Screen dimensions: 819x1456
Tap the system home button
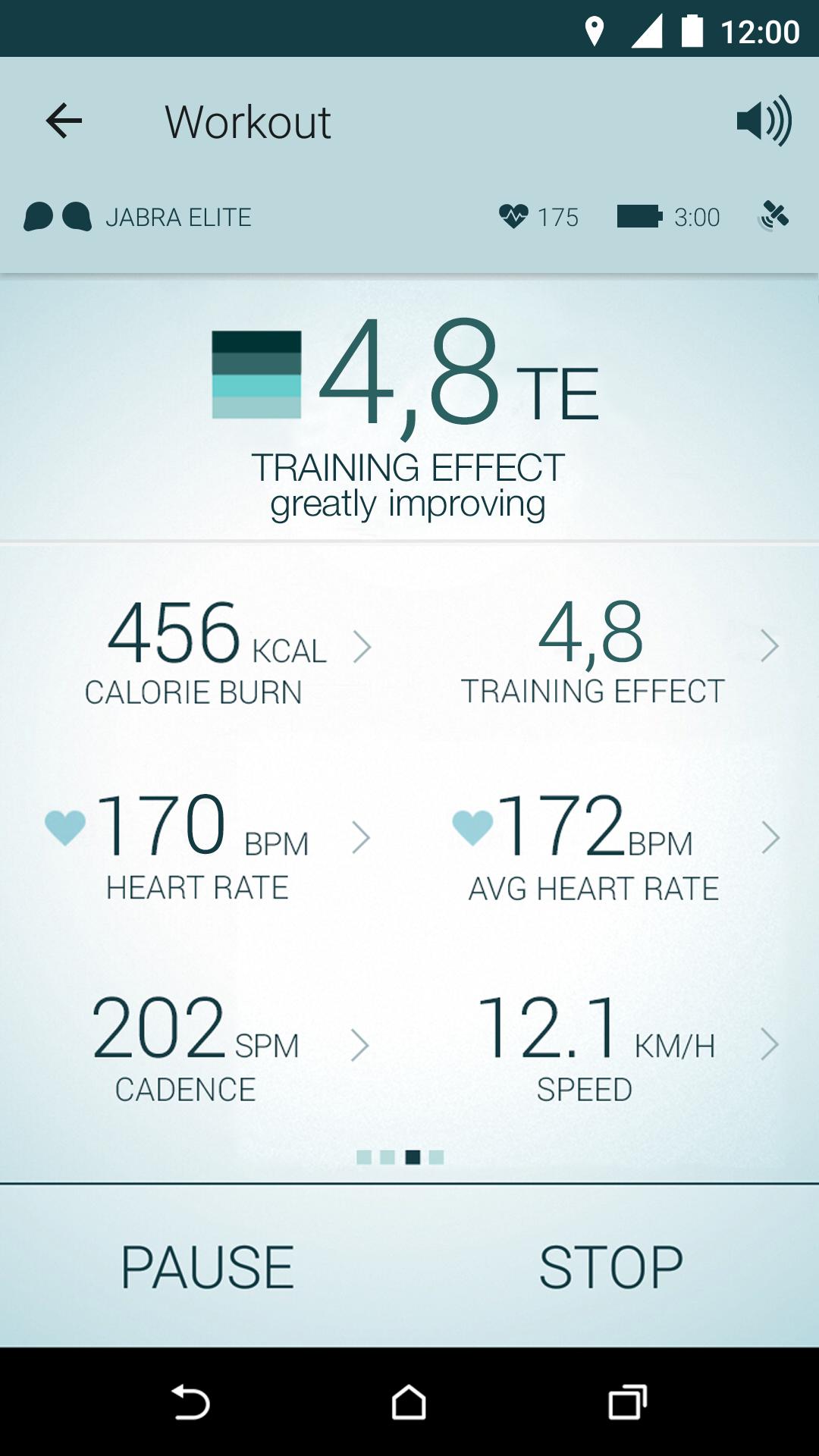tap(409, 1403)
